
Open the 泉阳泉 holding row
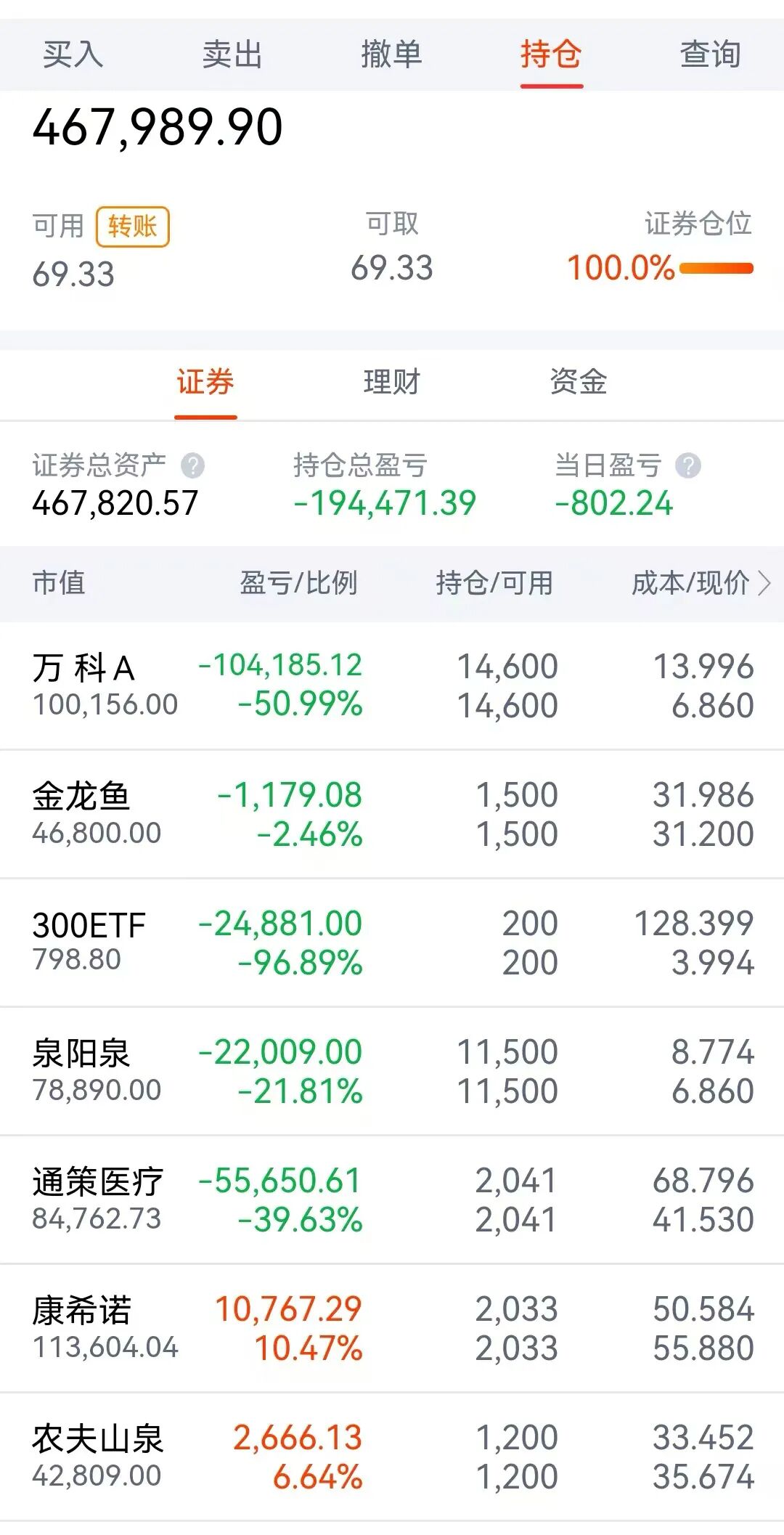[392, 1071]
